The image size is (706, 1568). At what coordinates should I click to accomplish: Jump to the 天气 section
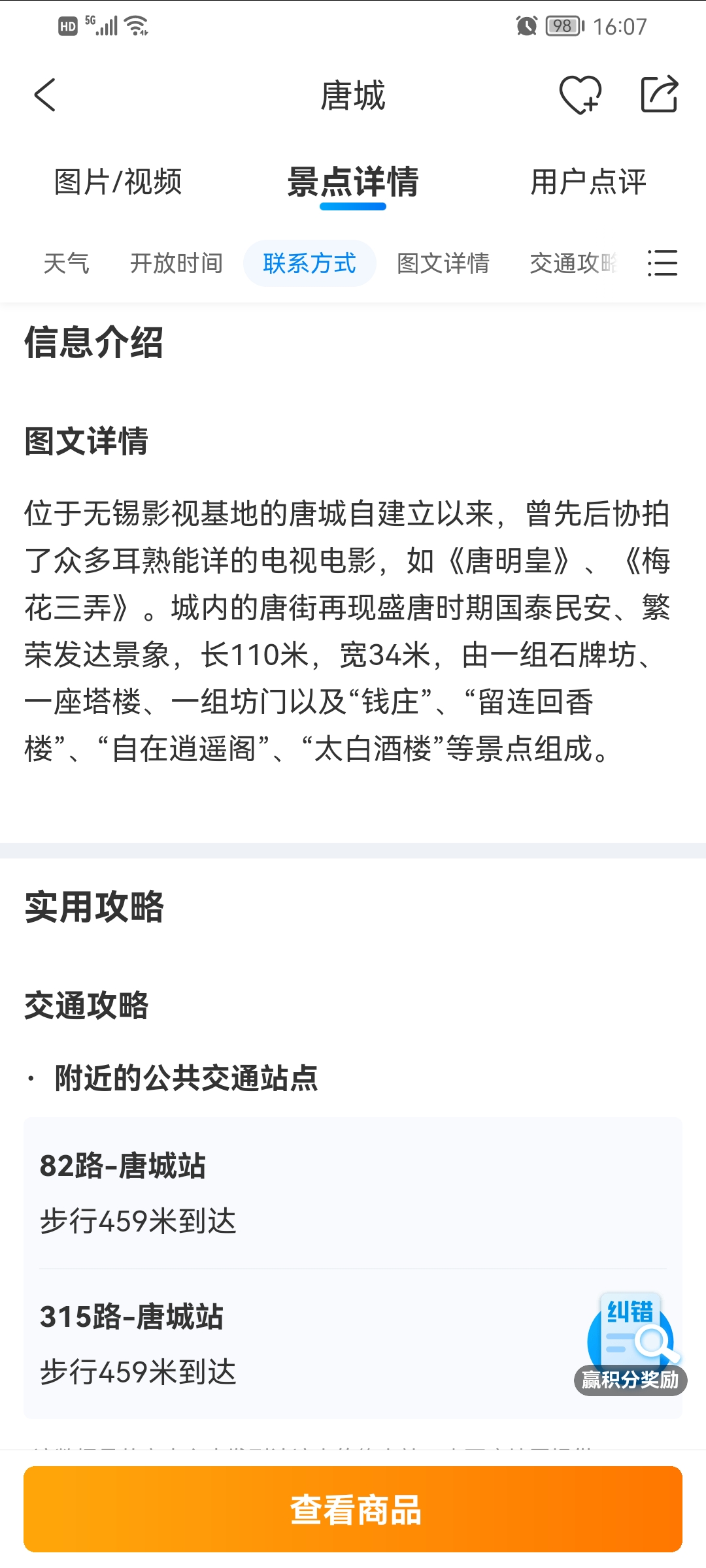(66, 263)
